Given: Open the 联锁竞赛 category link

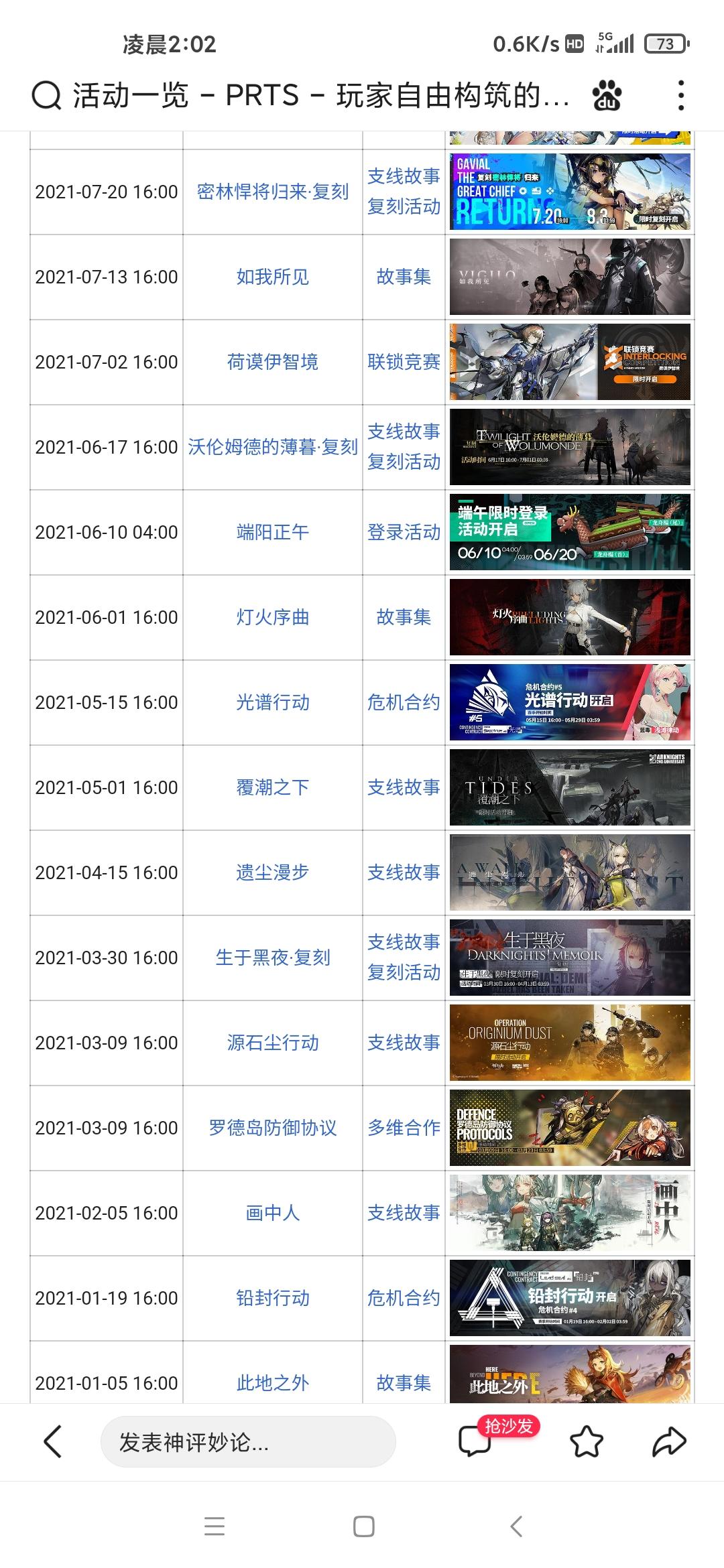Looking at the screenshot, I should tap(404, 362).
